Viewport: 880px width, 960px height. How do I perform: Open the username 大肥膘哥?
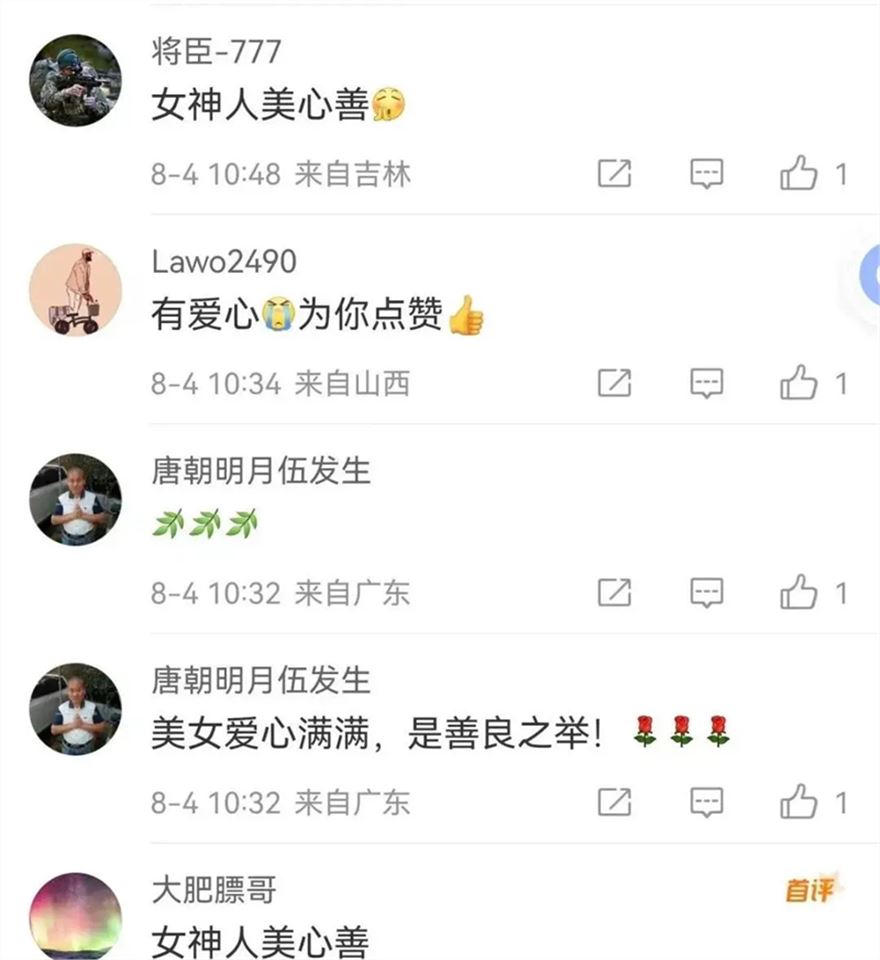pyautogui.click(x=213, y=890)
